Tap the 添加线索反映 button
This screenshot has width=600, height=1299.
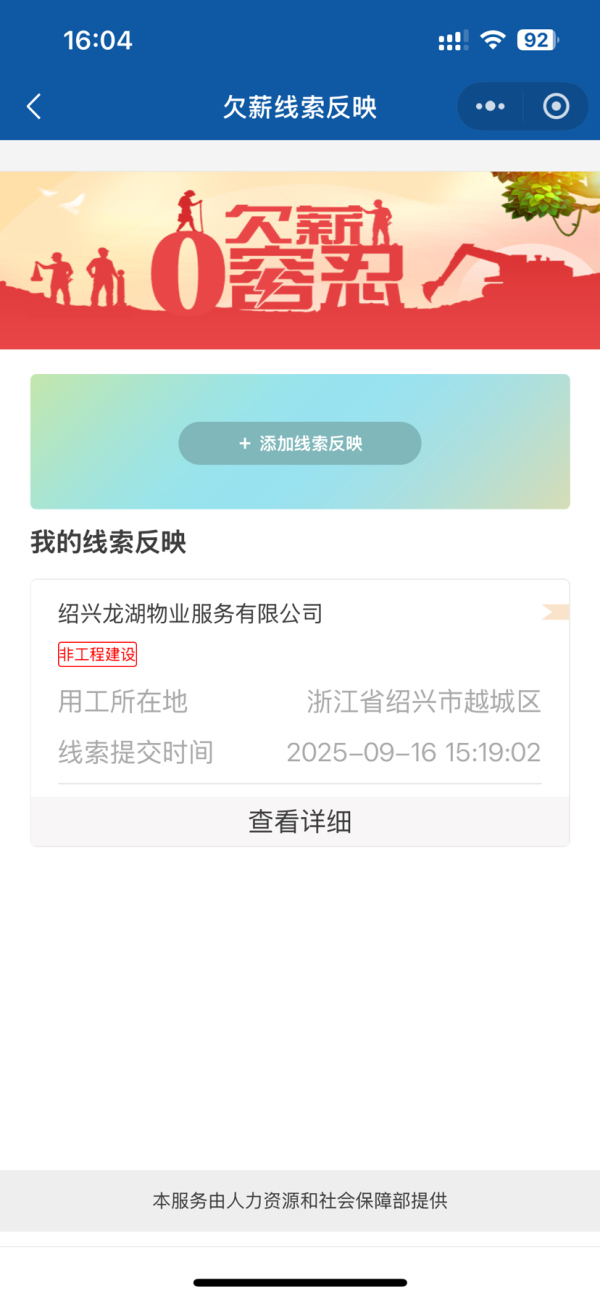(x=300, y=443)
